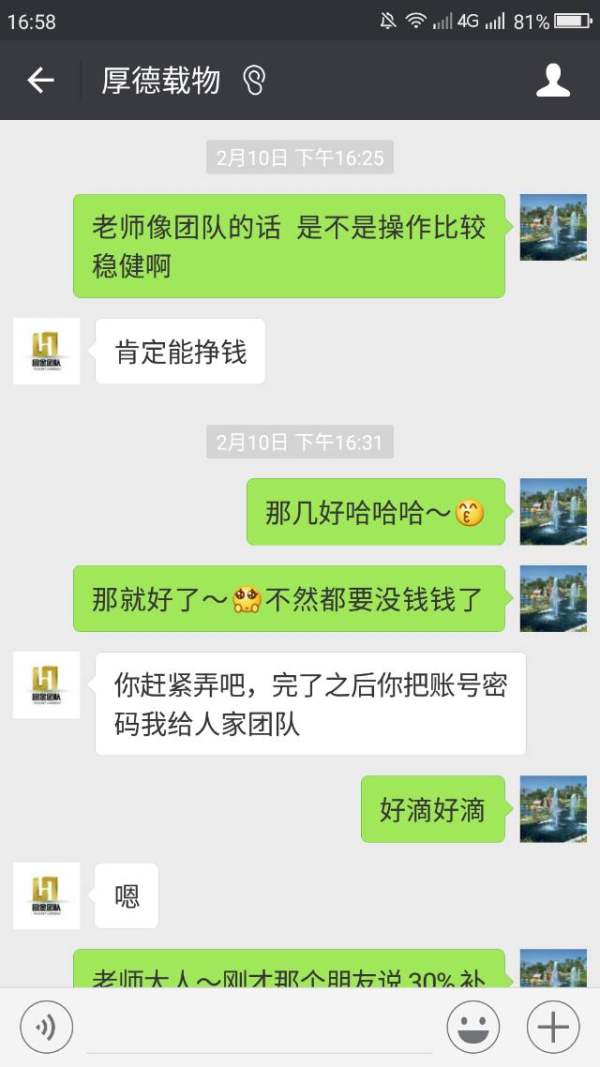Open contact avatar beside 肯定能挣钱
The width and height of the screenshot is (600, 1067).
pos(46,351)
